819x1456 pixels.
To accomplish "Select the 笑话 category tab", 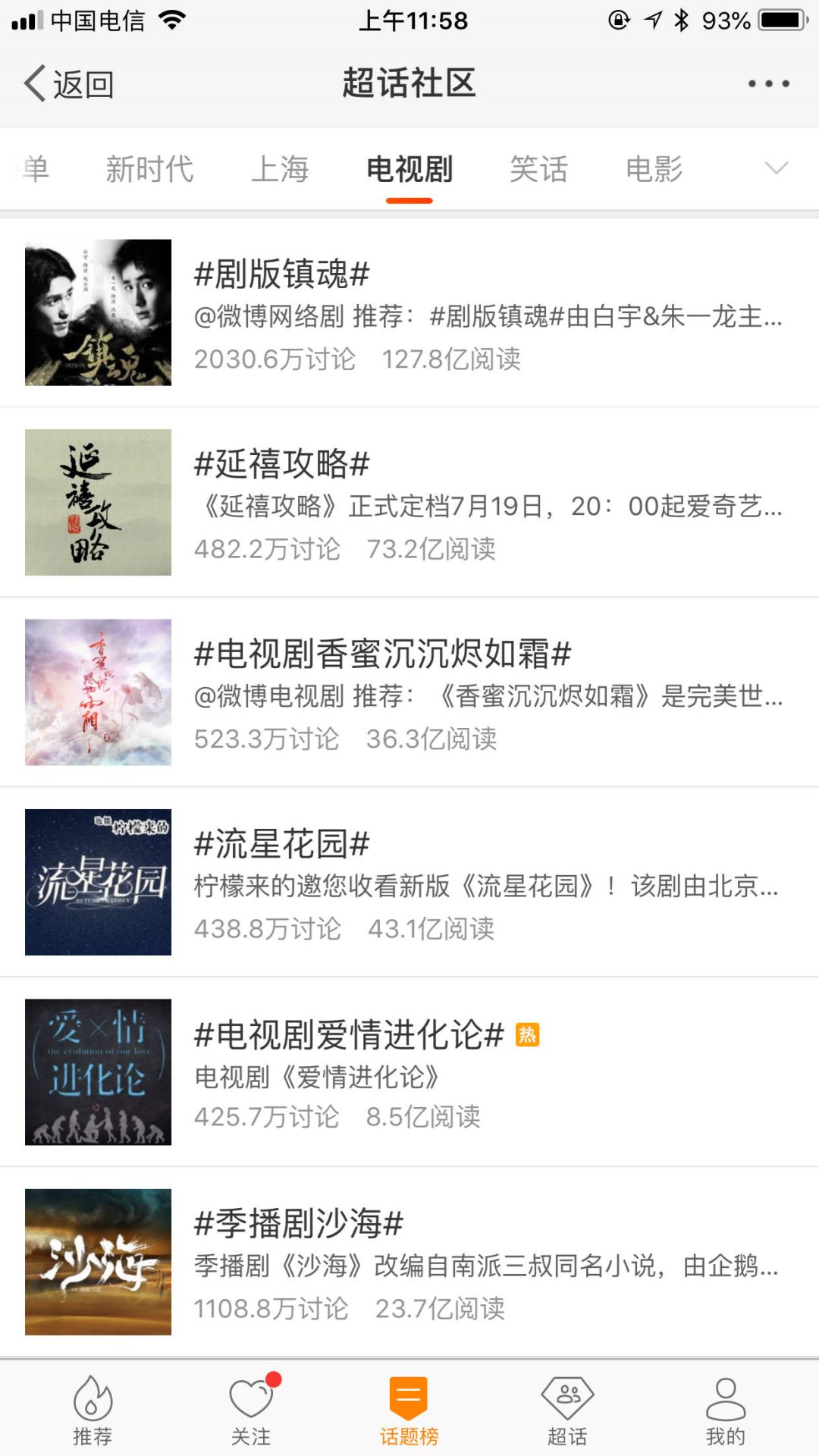I will click(538, 168).
